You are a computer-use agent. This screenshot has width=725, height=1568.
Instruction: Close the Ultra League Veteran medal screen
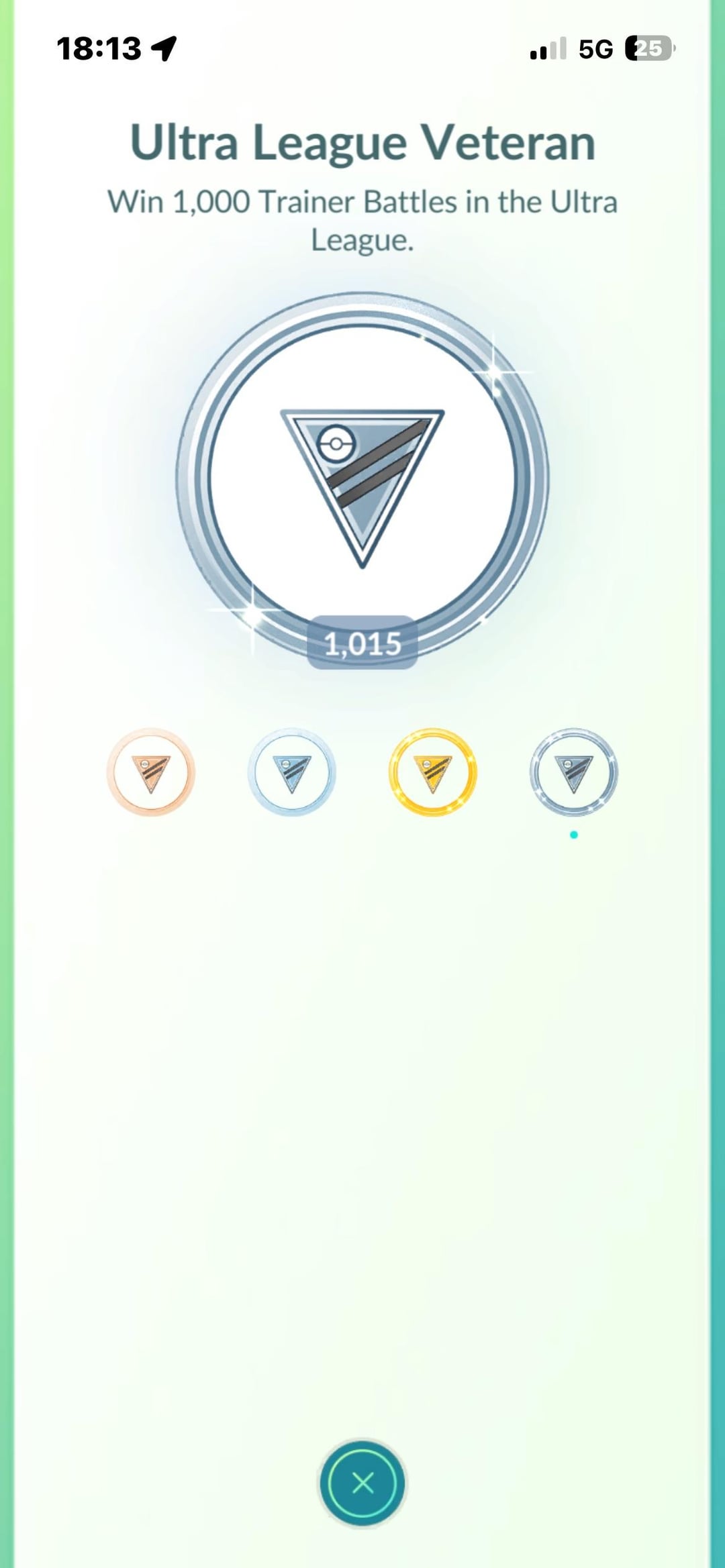[362, 1482]
